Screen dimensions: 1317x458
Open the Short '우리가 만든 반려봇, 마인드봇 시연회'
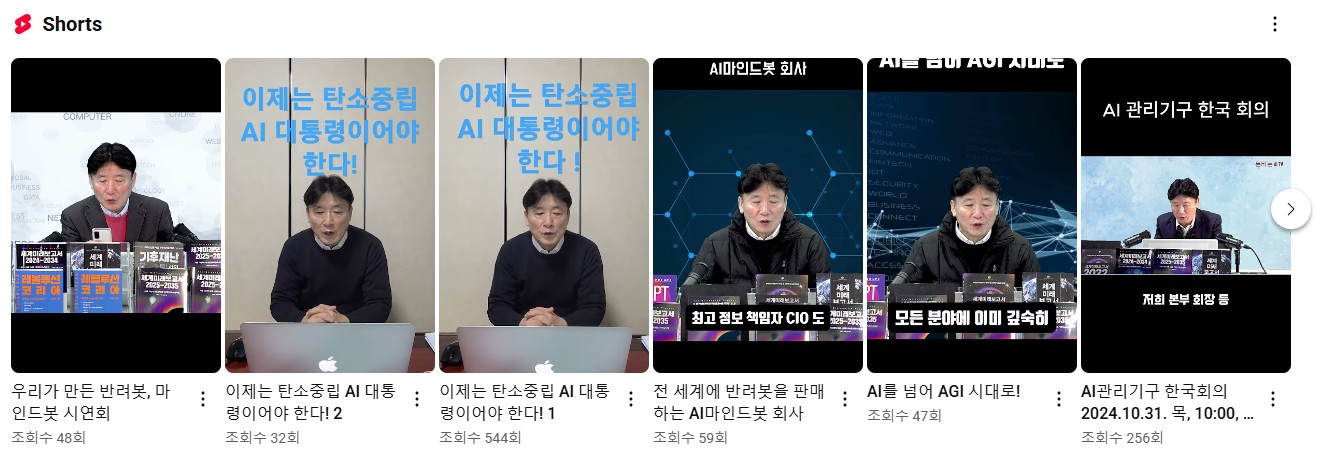pyautogui.click(x=116, y=215)
